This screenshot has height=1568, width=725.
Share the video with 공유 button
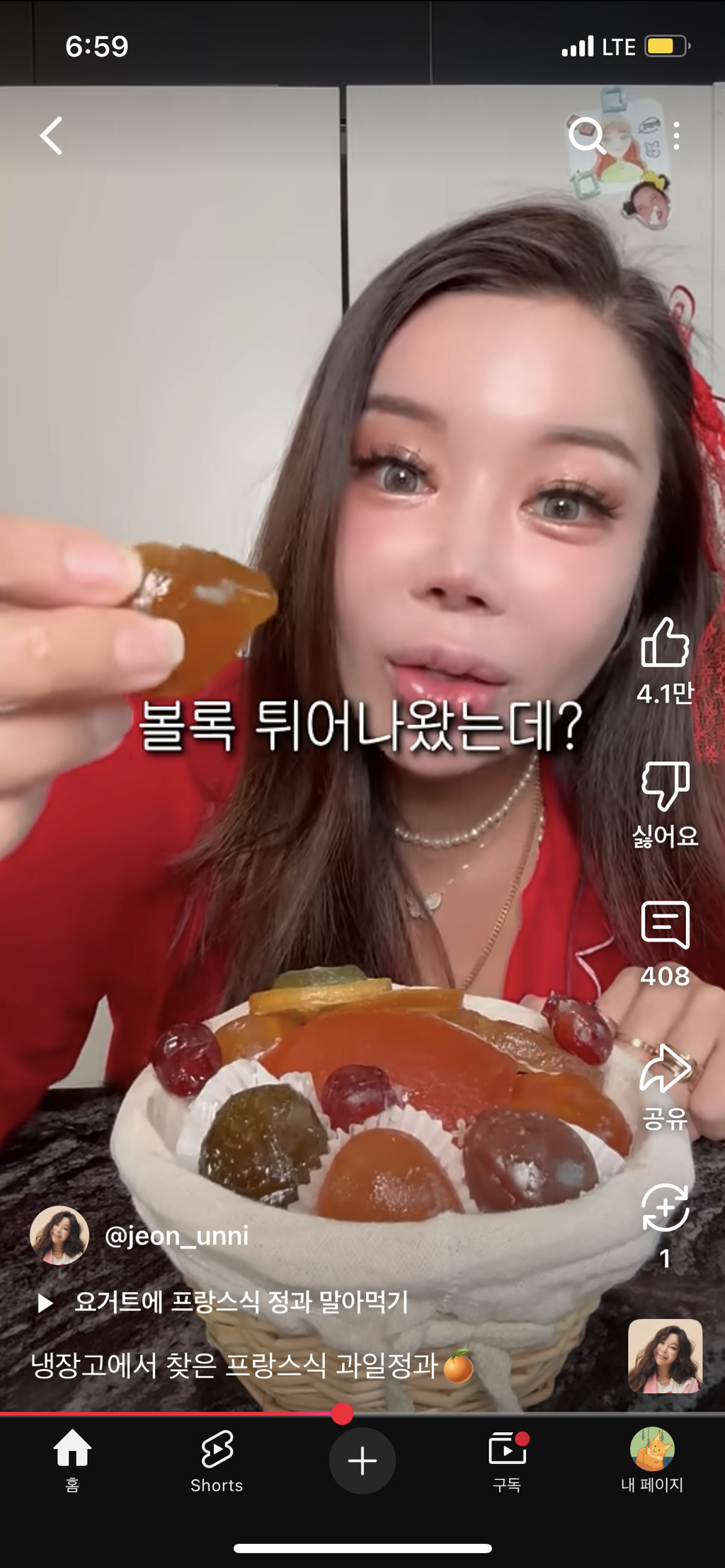(665, 1069)
